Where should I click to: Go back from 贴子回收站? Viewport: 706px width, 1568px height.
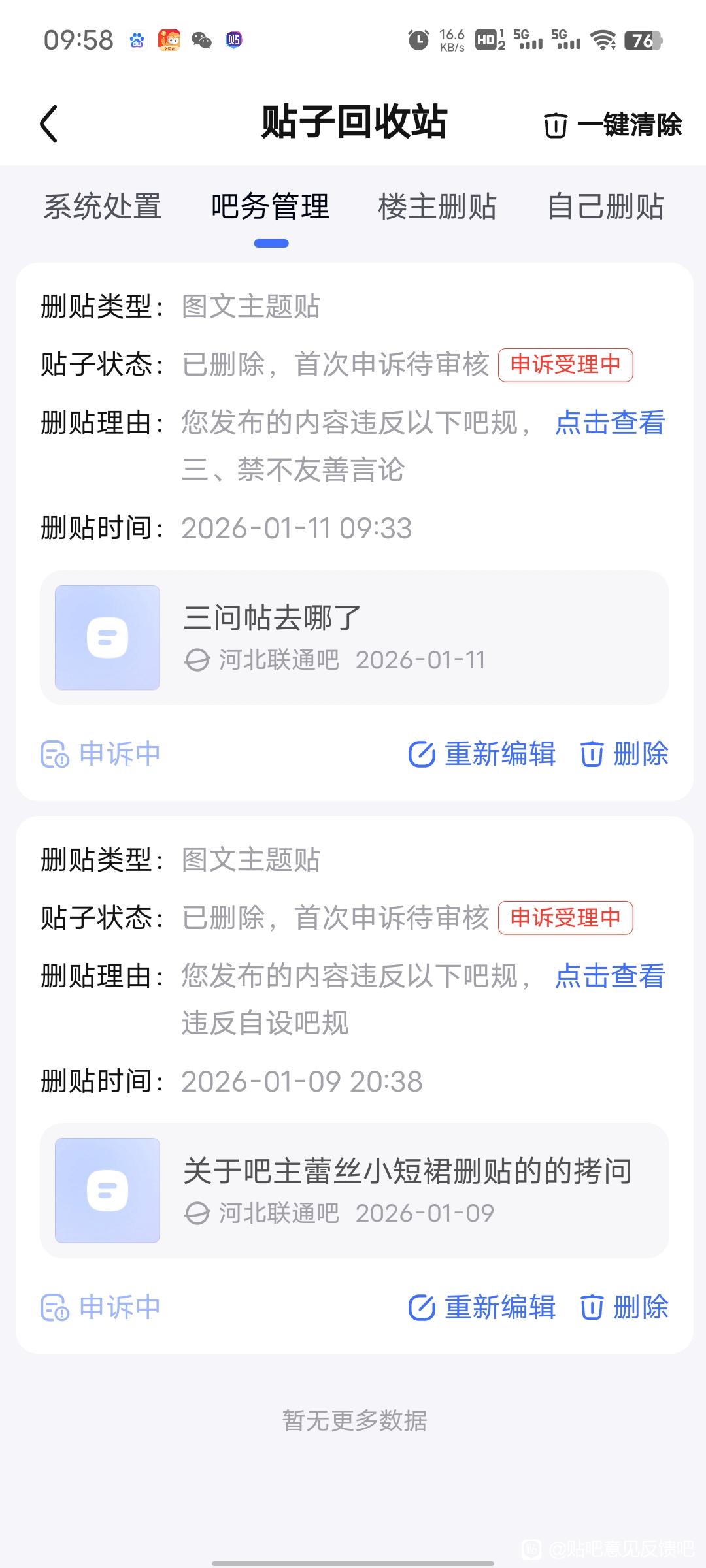pyautogui.click(x=49, y=123)
